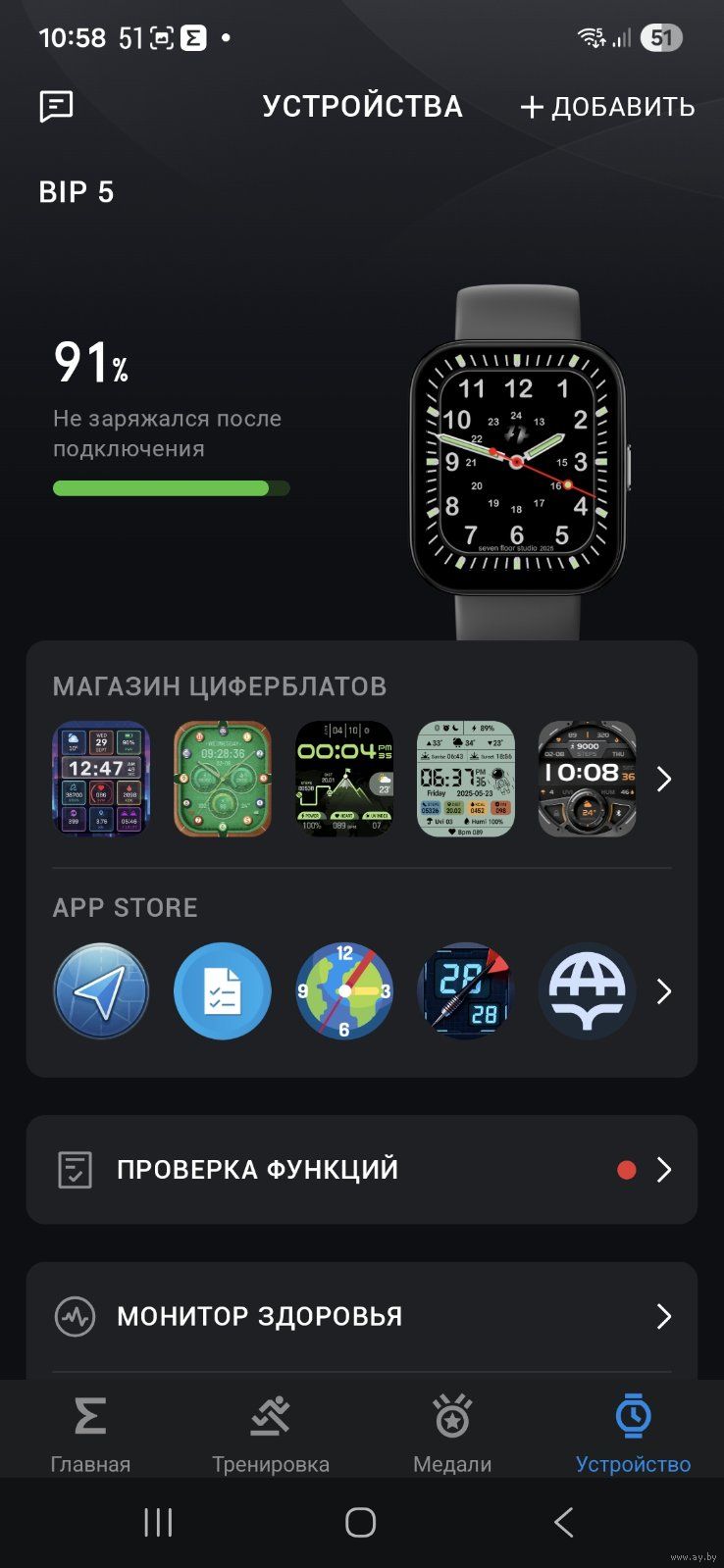Select the light green digital watch face 06:37

click(x=466, y=779)
